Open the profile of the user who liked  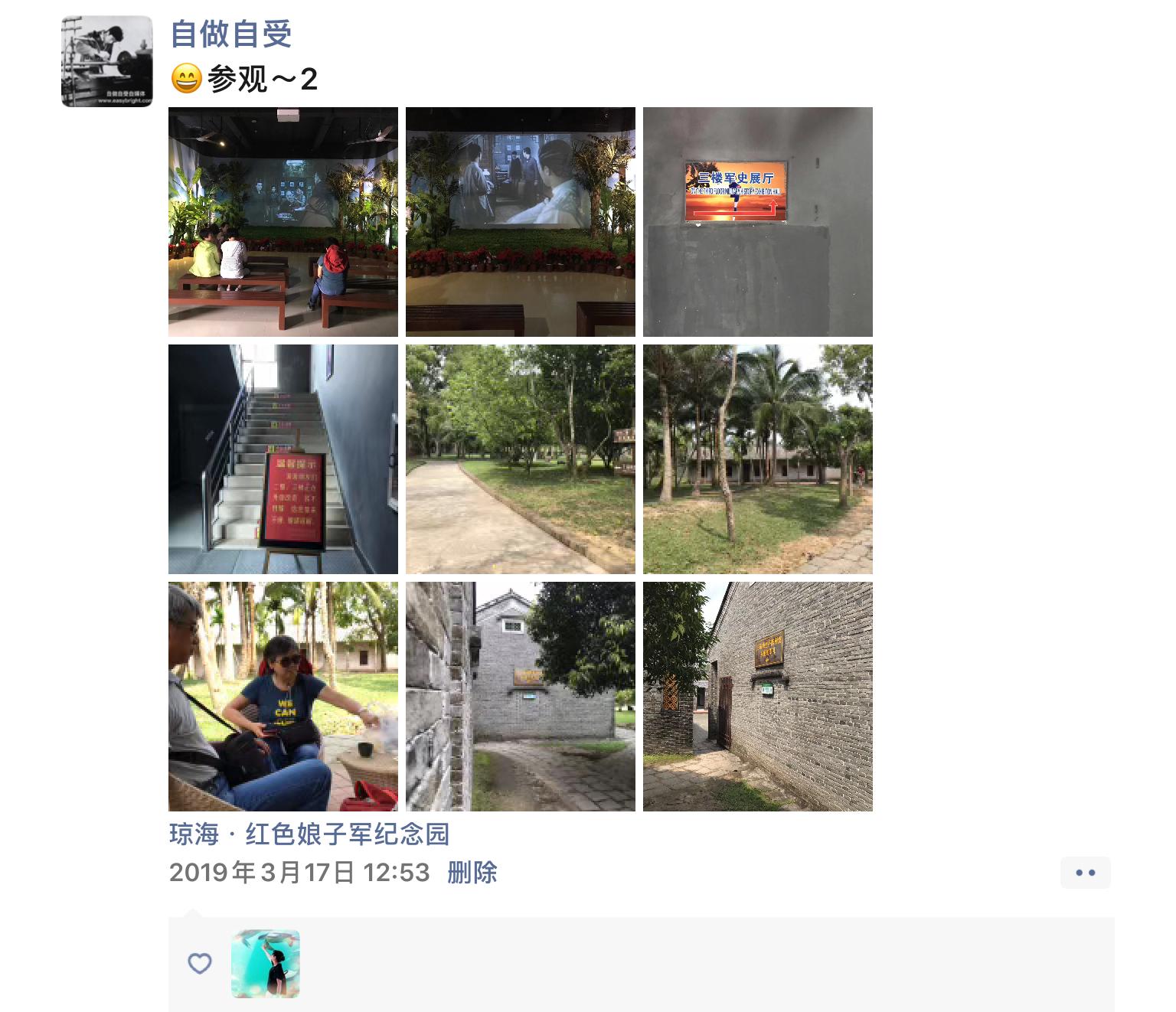pos(266,964)
